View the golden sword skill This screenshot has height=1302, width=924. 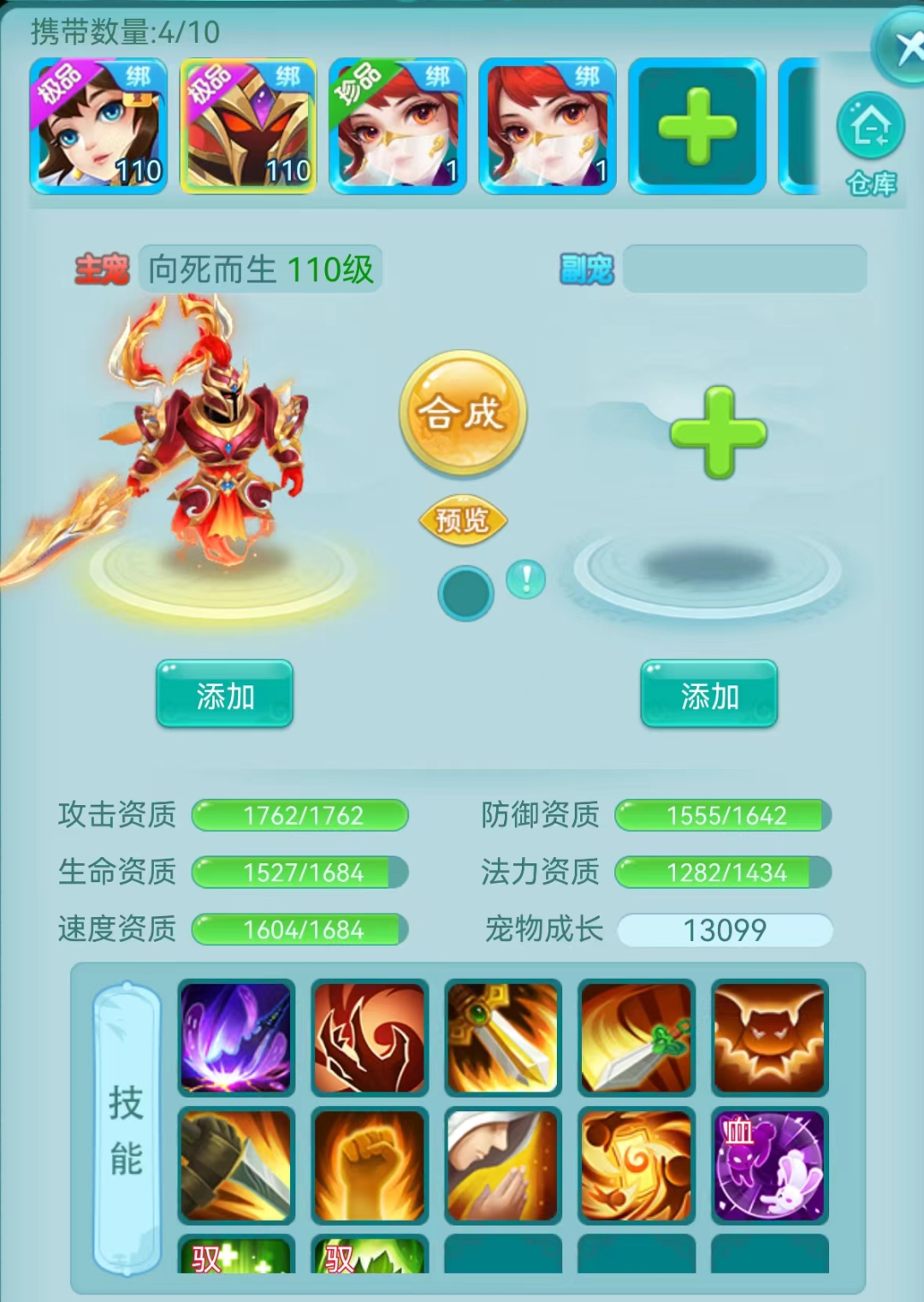point(502,1038)
